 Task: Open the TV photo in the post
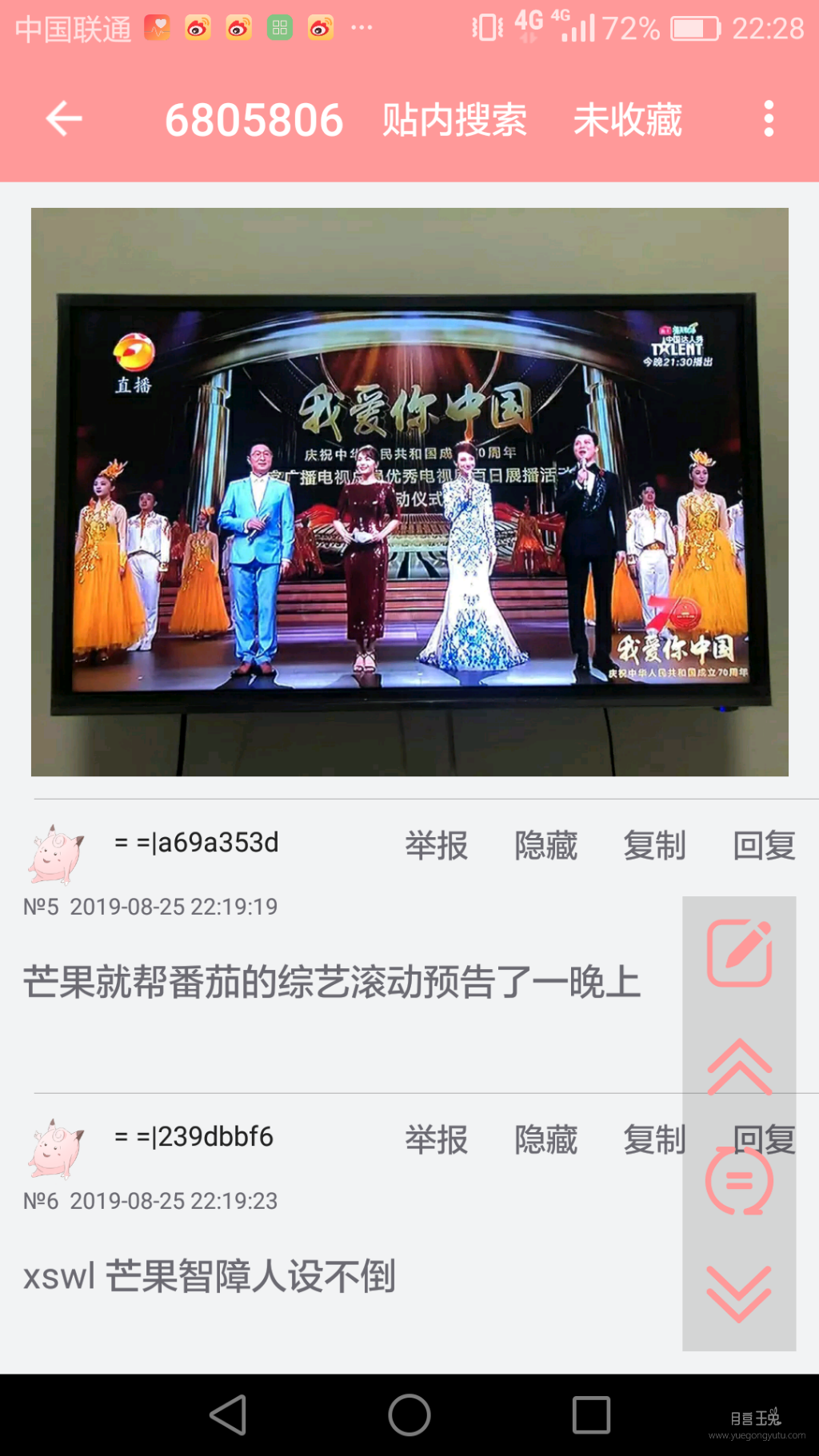tap(409, 492)
